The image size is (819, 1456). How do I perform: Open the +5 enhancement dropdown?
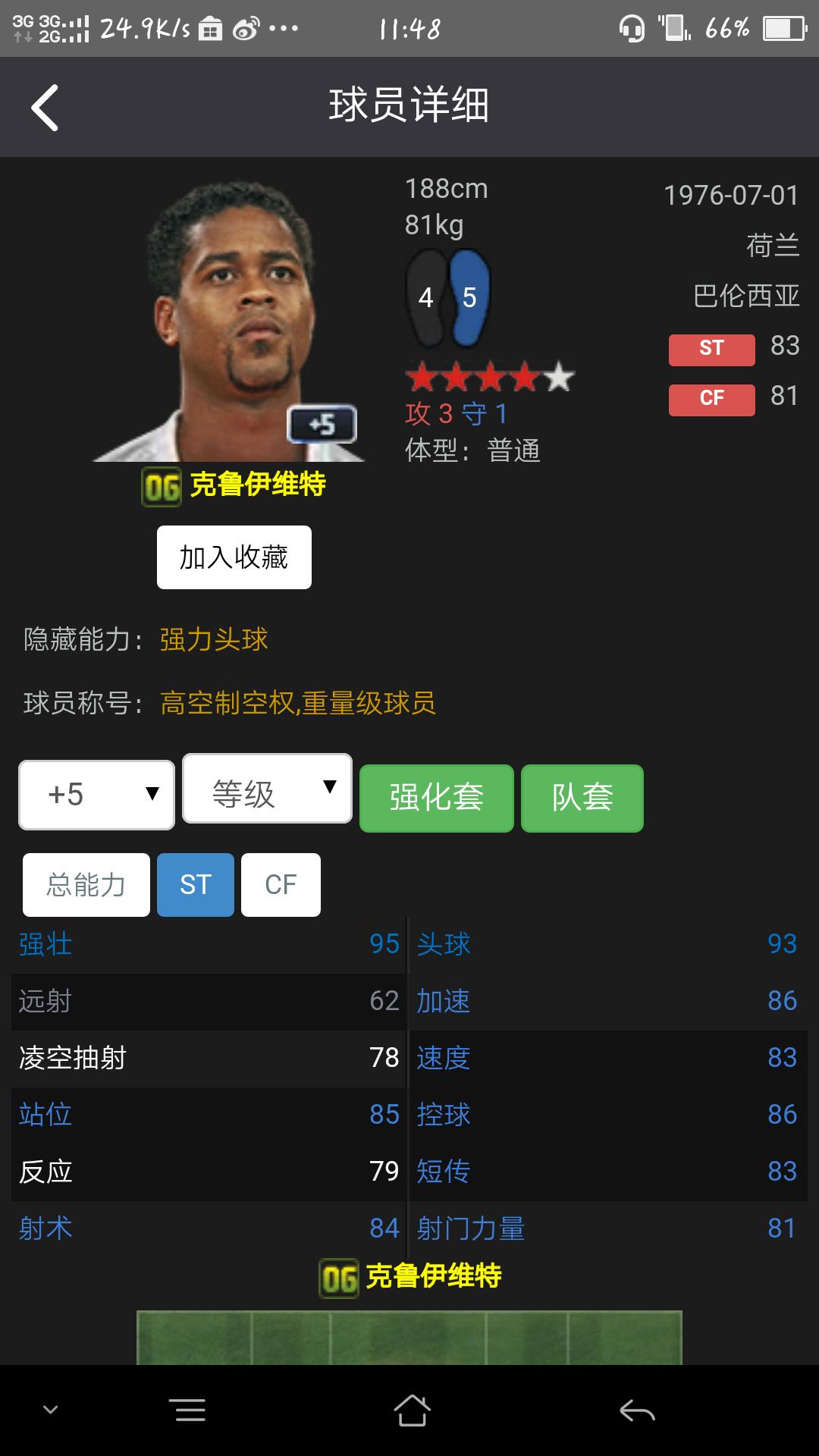[96, 793]
